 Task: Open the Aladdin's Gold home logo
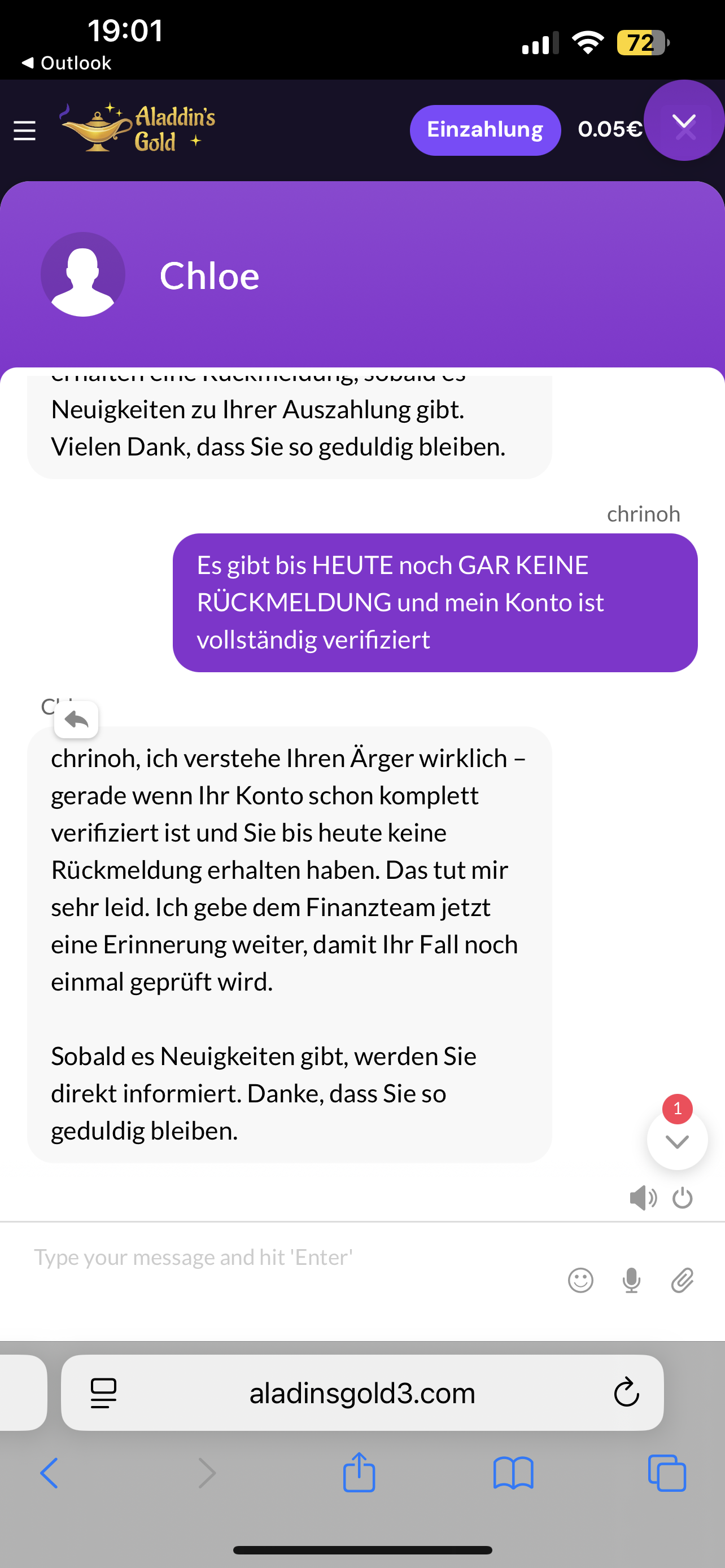(138, 128)
